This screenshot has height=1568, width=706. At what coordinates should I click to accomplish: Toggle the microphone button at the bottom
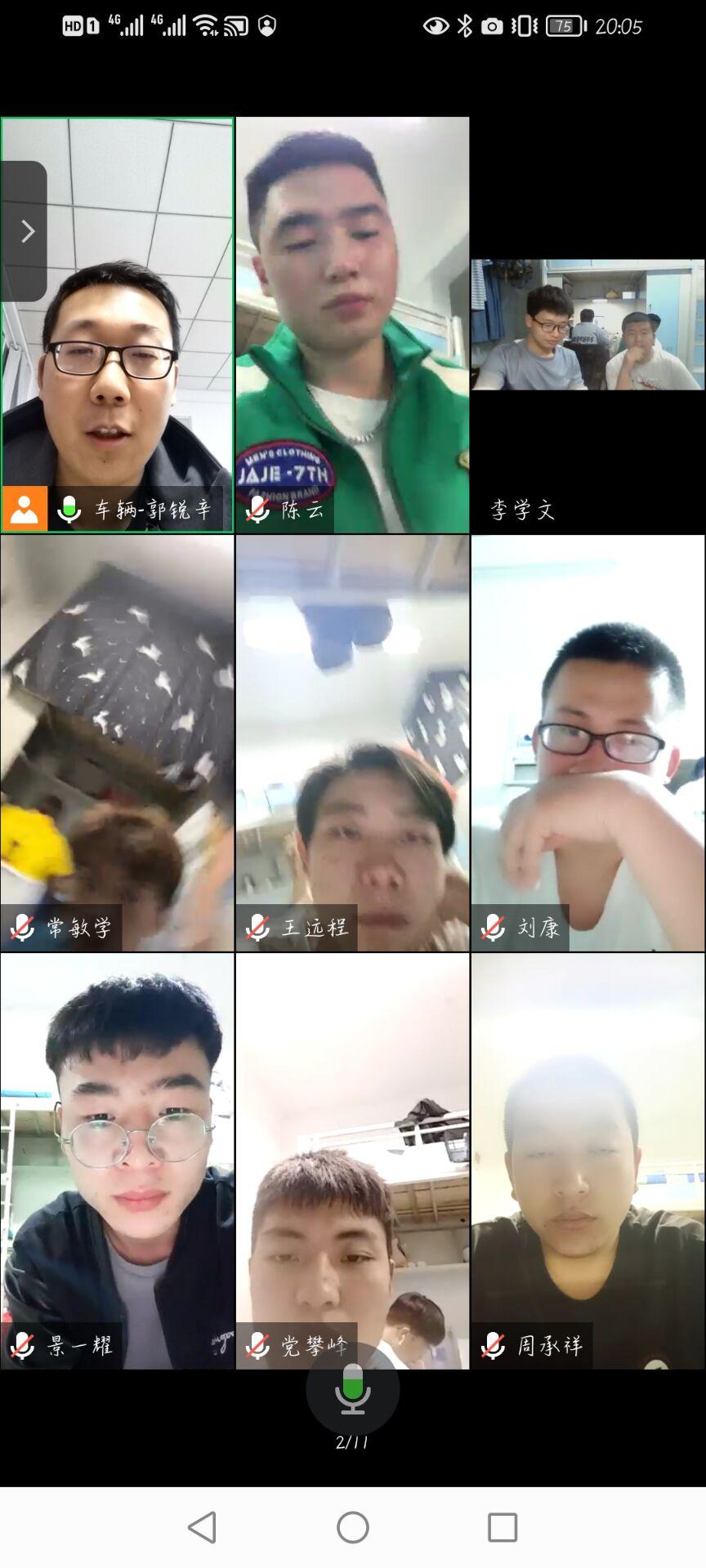coord(352,1388)
